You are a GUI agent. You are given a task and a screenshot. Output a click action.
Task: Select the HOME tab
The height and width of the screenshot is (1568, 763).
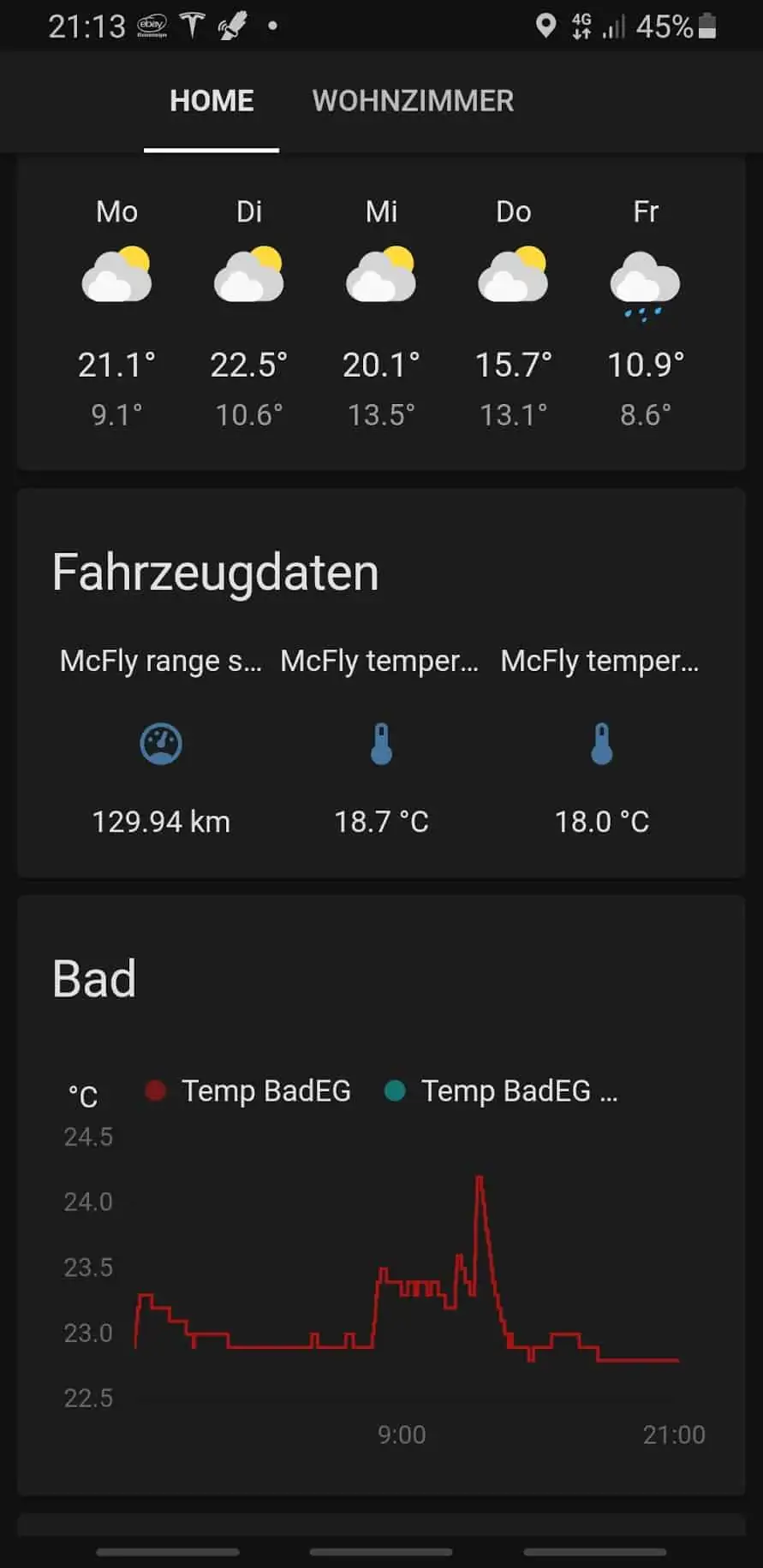tap(212, 101)
